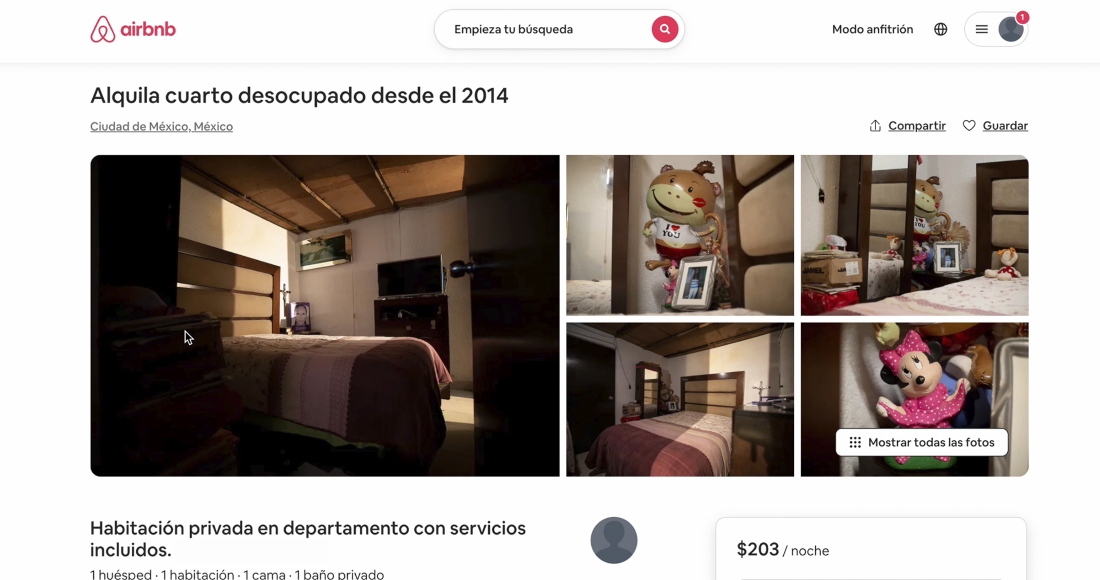Screen dimensions: 1100x580
Task: Tap the red search magnifier button
Action: coord(664,30)
